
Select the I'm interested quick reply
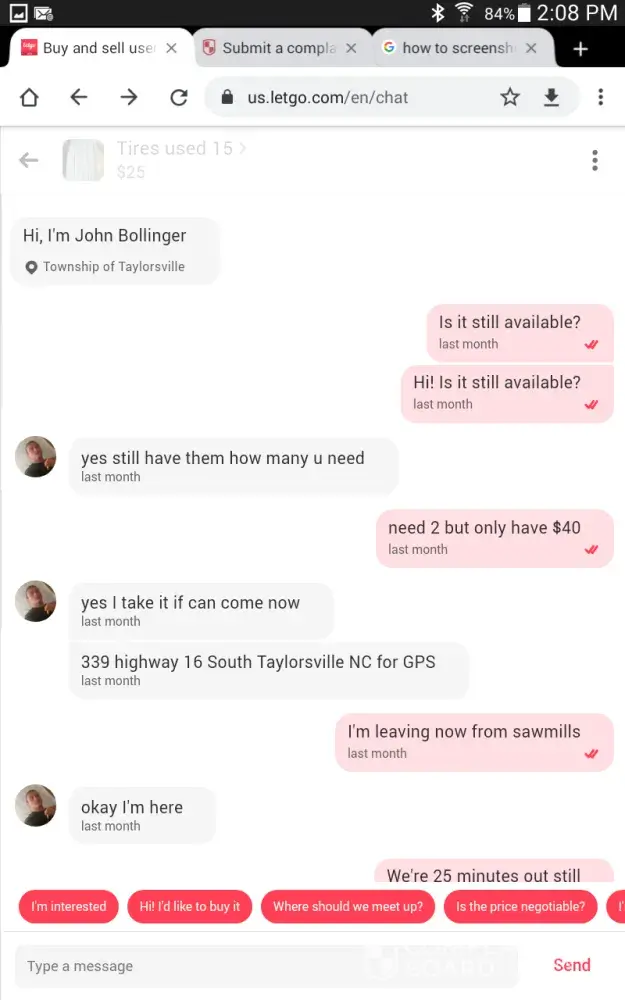pos(68,906)
